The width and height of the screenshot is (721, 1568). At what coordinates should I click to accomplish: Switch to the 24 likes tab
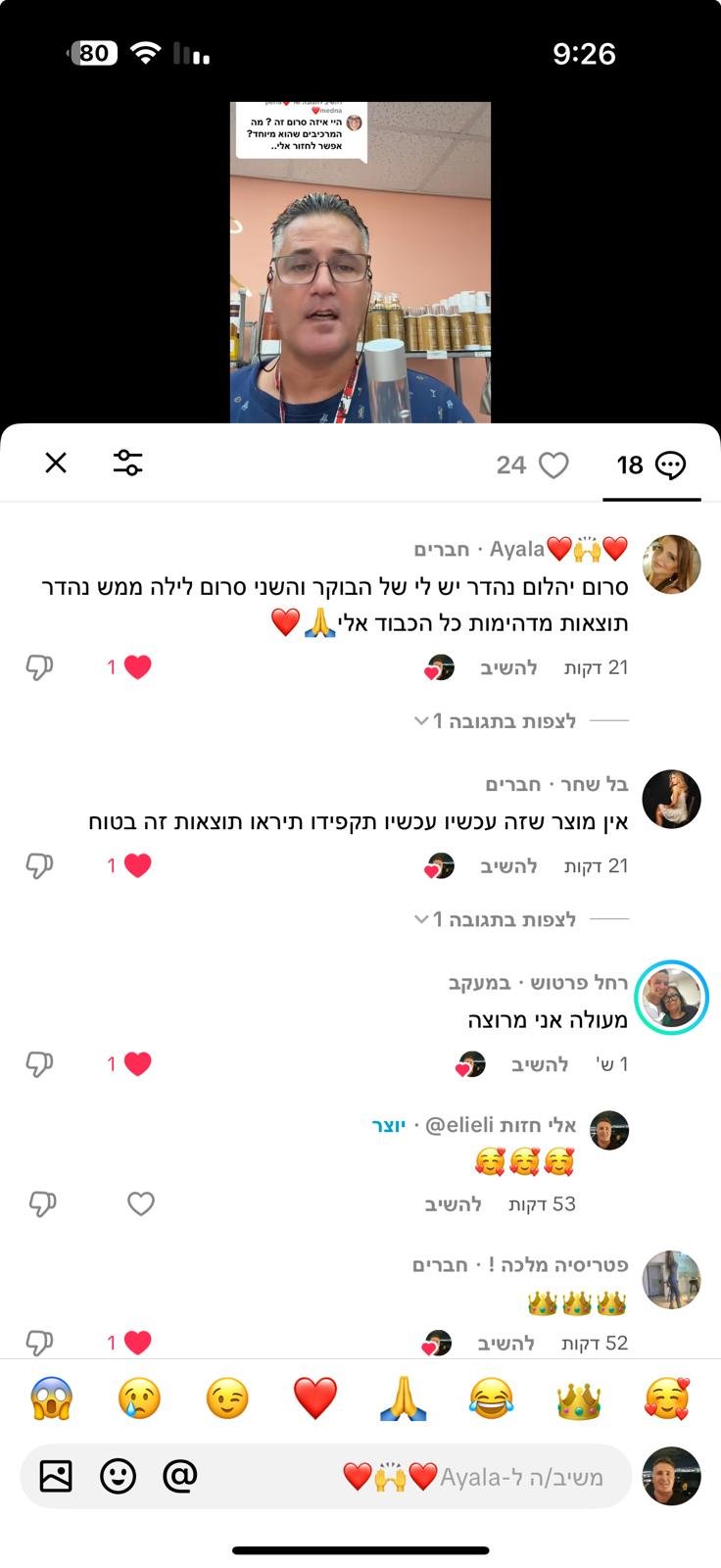(x=532, y=465)
